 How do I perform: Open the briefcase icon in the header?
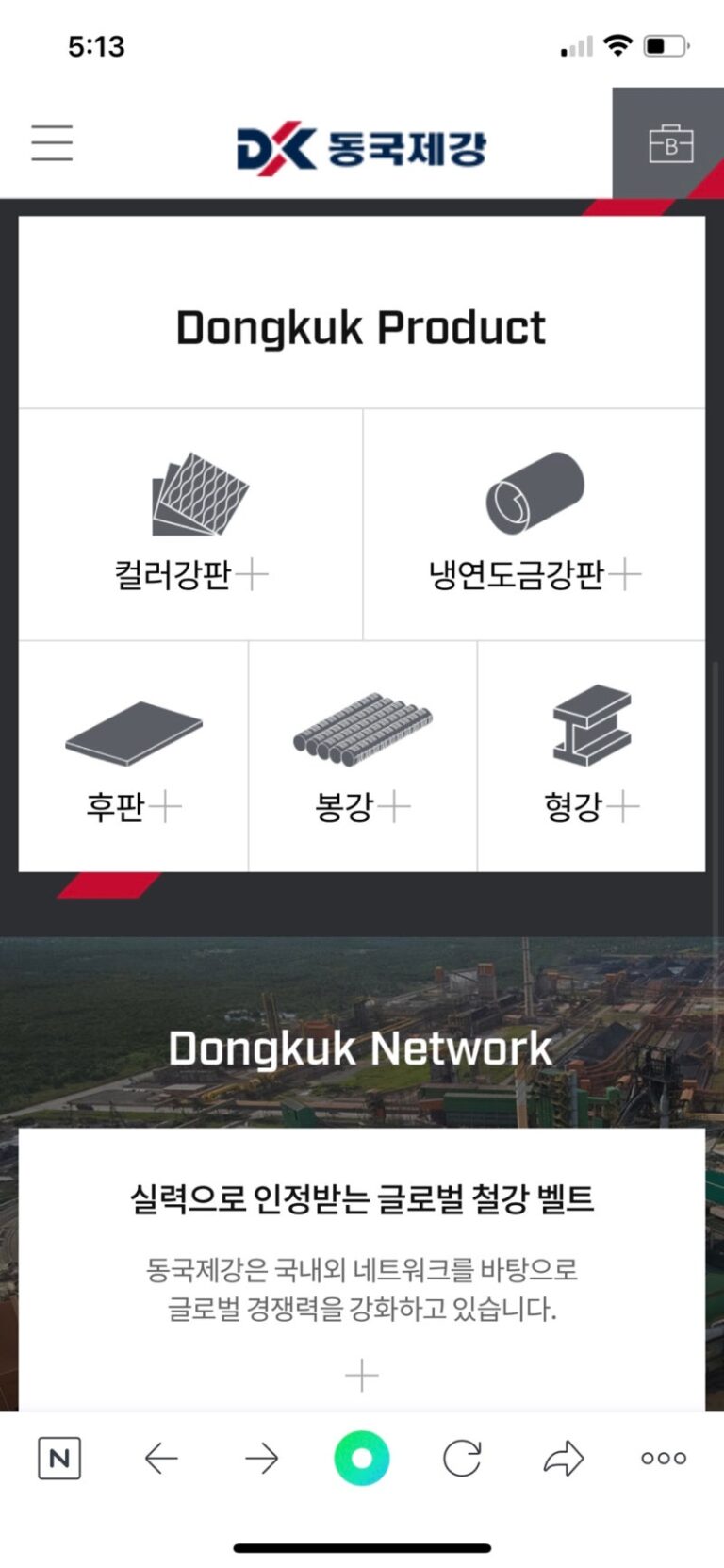670,144
